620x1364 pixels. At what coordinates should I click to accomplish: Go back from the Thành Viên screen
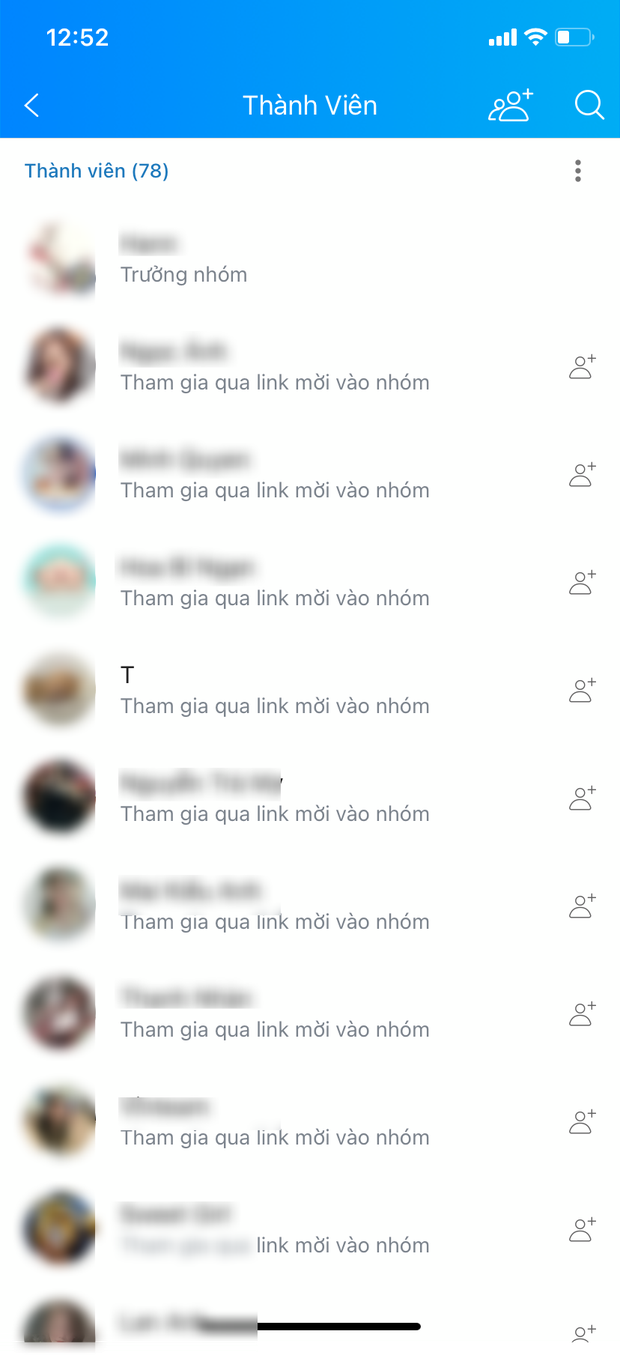tap(32, 105)
